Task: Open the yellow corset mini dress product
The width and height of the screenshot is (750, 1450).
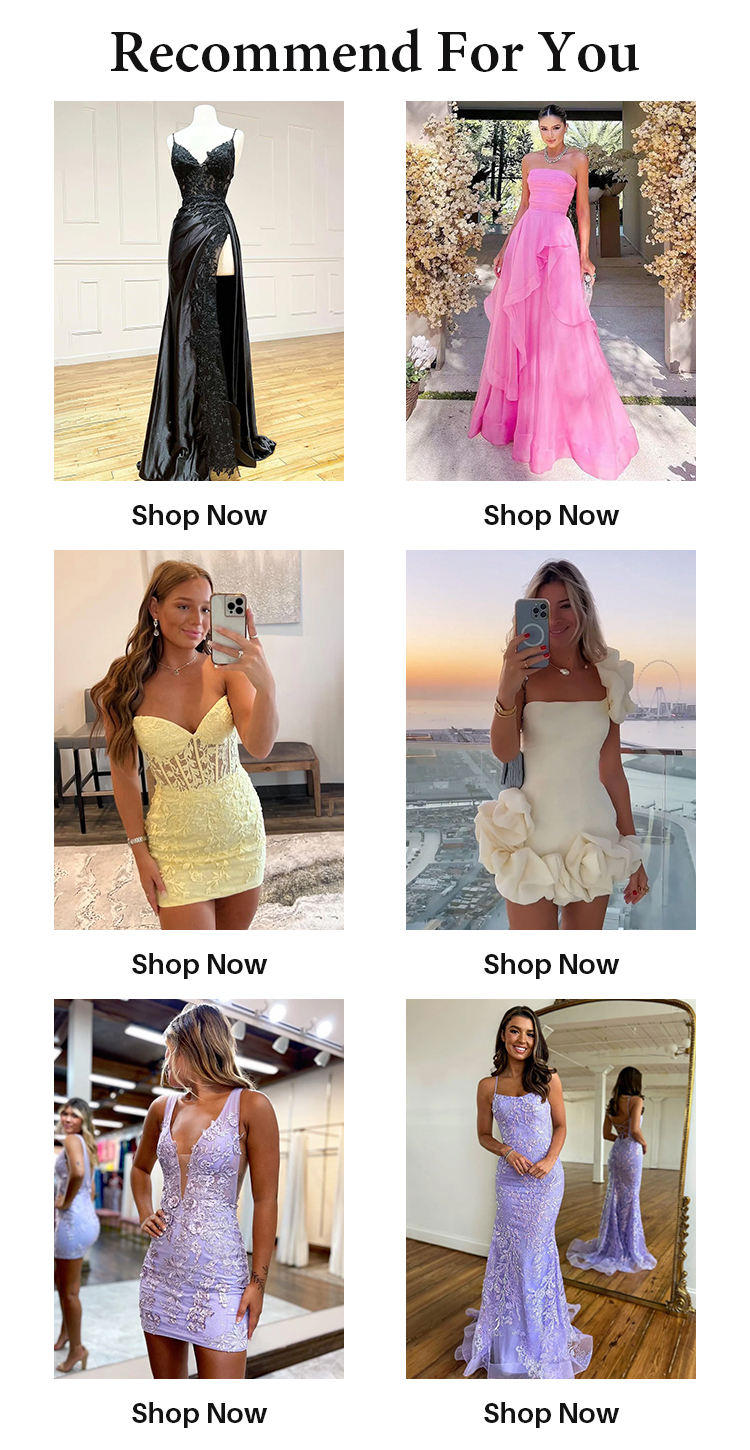Action: 199,740
